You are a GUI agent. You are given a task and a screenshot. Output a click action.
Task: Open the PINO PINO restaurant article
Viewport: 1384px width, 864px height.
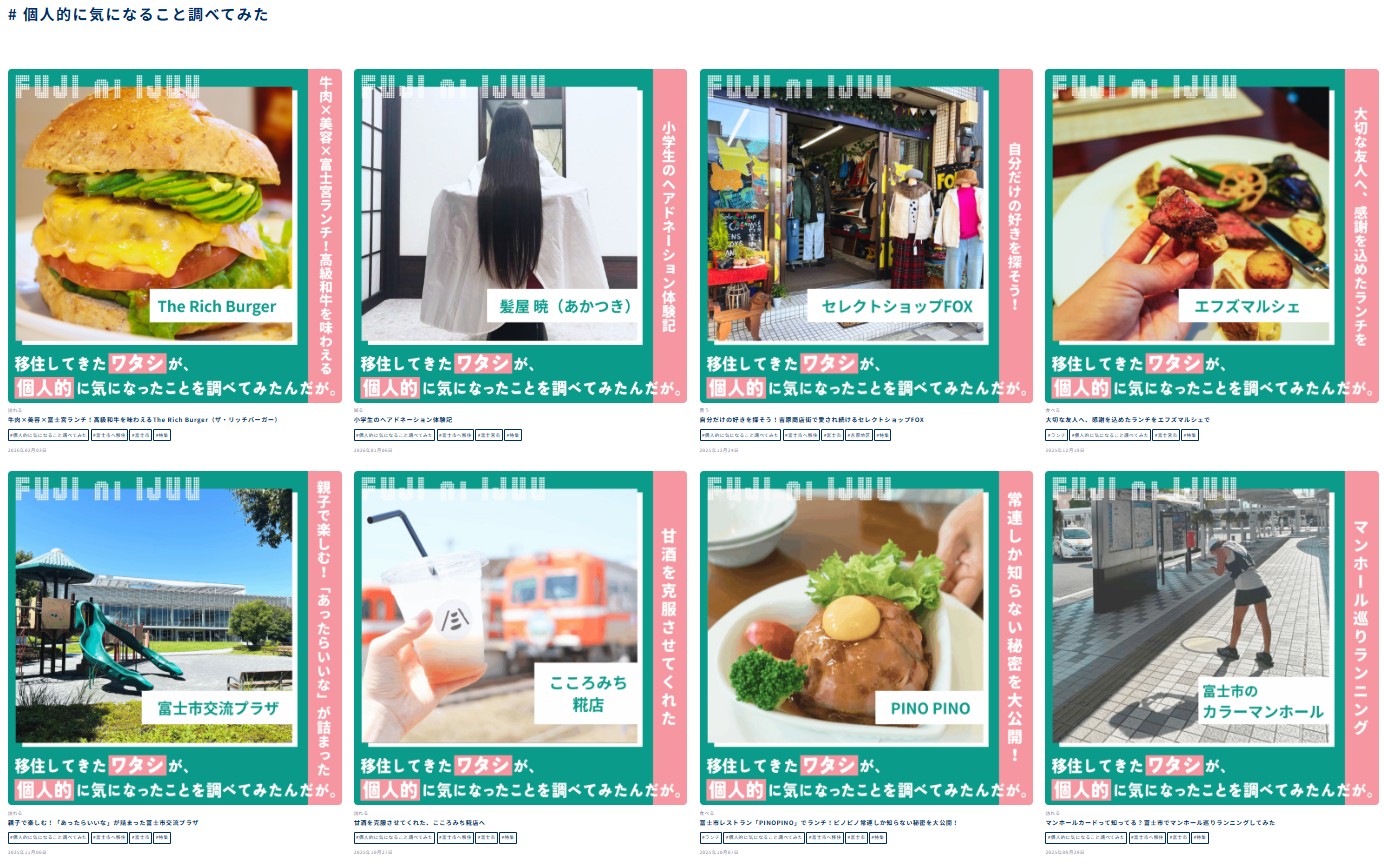click(866, 637)
